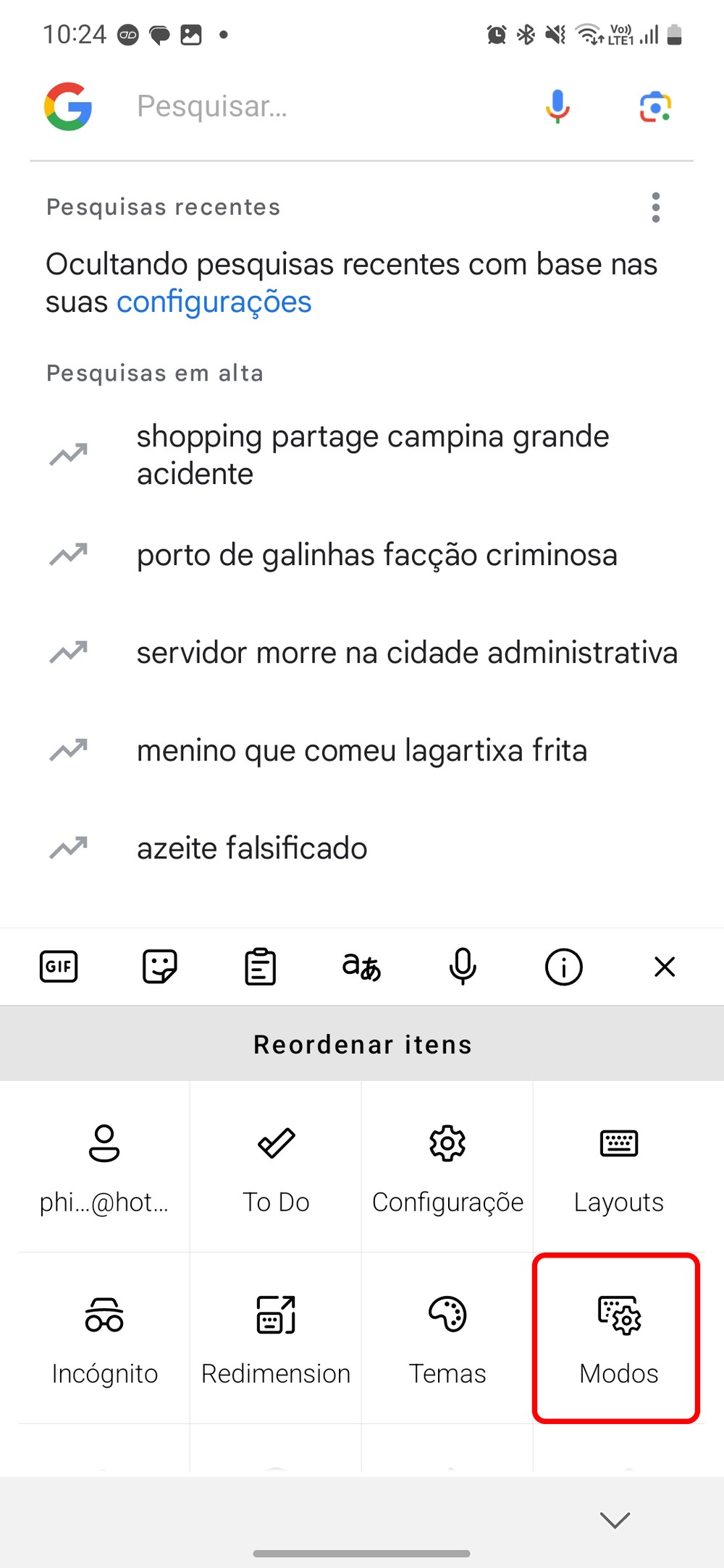Open the keyboard translate tool
724x1568 pixels.
tap(361, 967)
